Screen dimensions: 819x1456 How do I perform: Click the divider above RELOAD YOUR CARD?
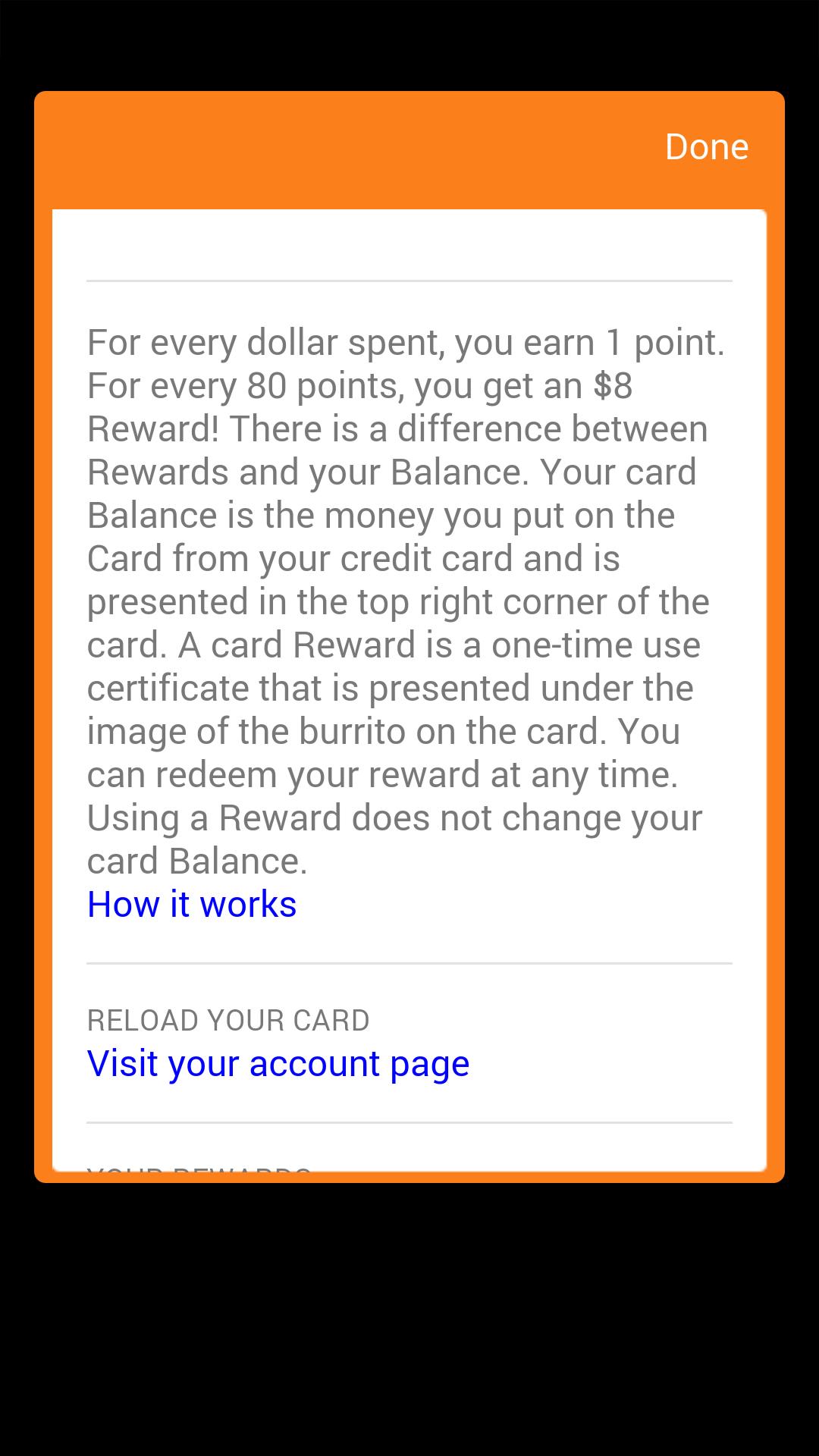point(409,960)
